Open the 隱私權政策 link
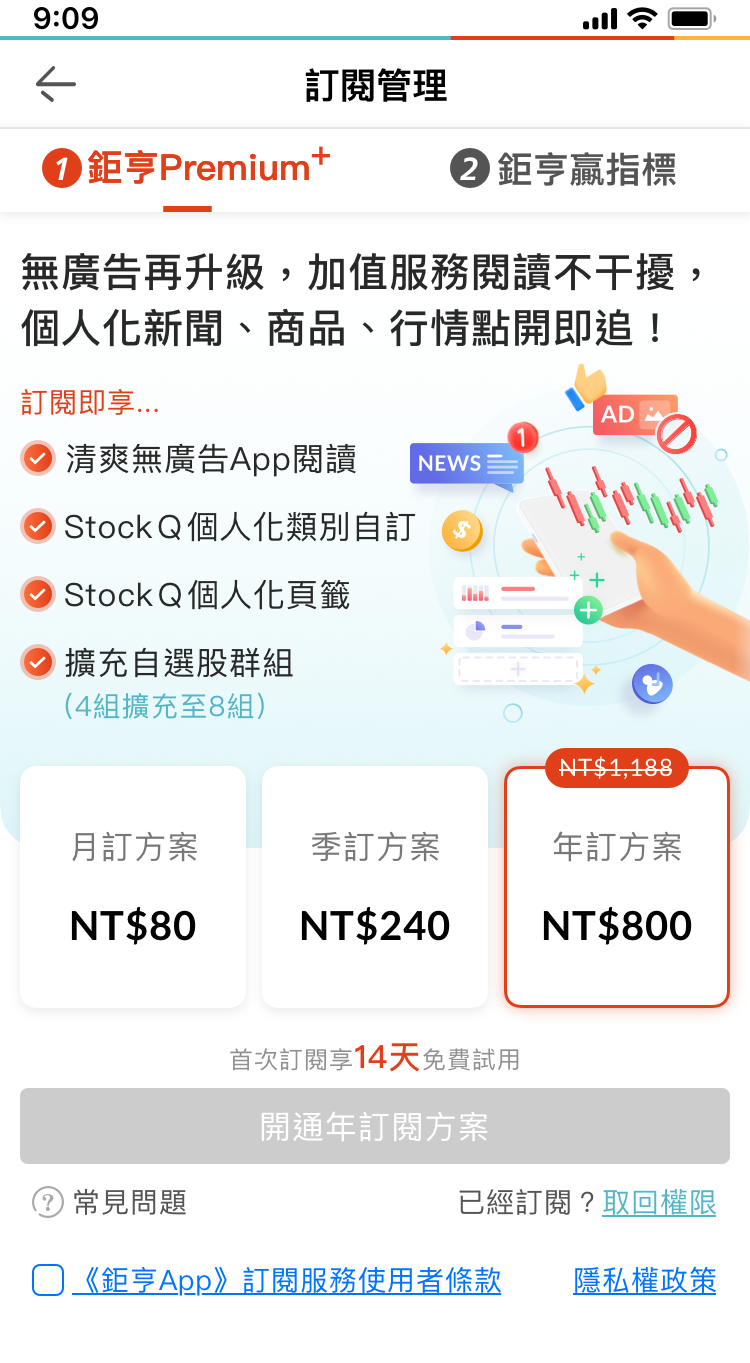Screen dimensions: 750x1363 (645, 1280)
